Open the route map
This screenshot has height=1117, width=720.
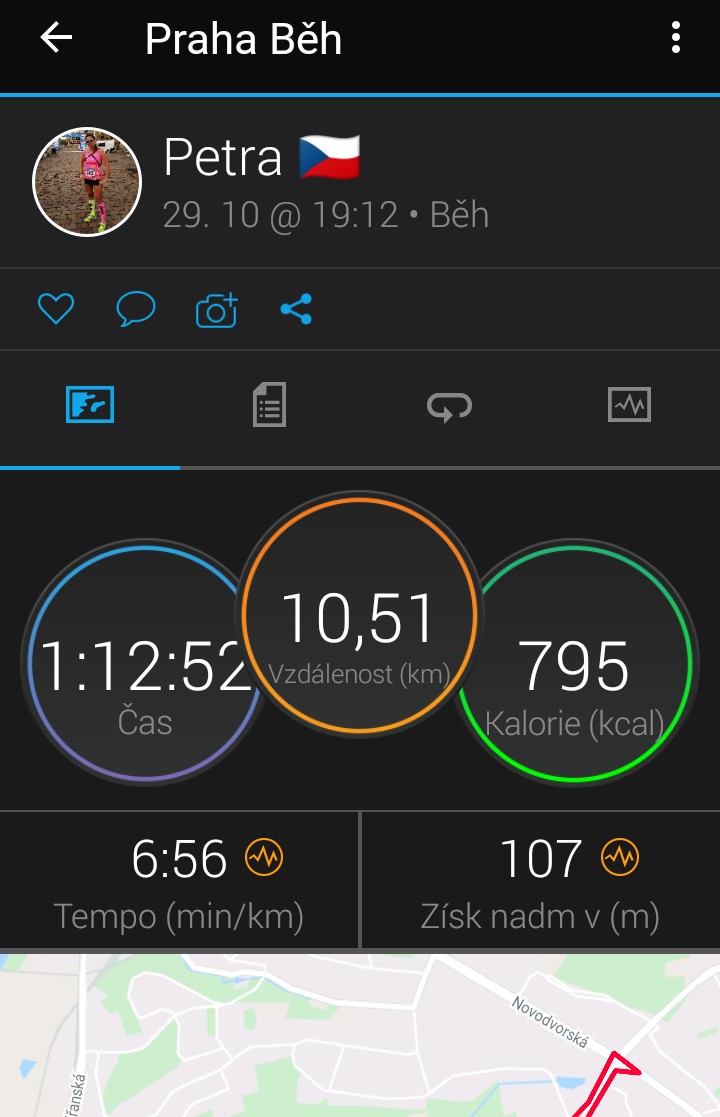tap(360, 1035)
